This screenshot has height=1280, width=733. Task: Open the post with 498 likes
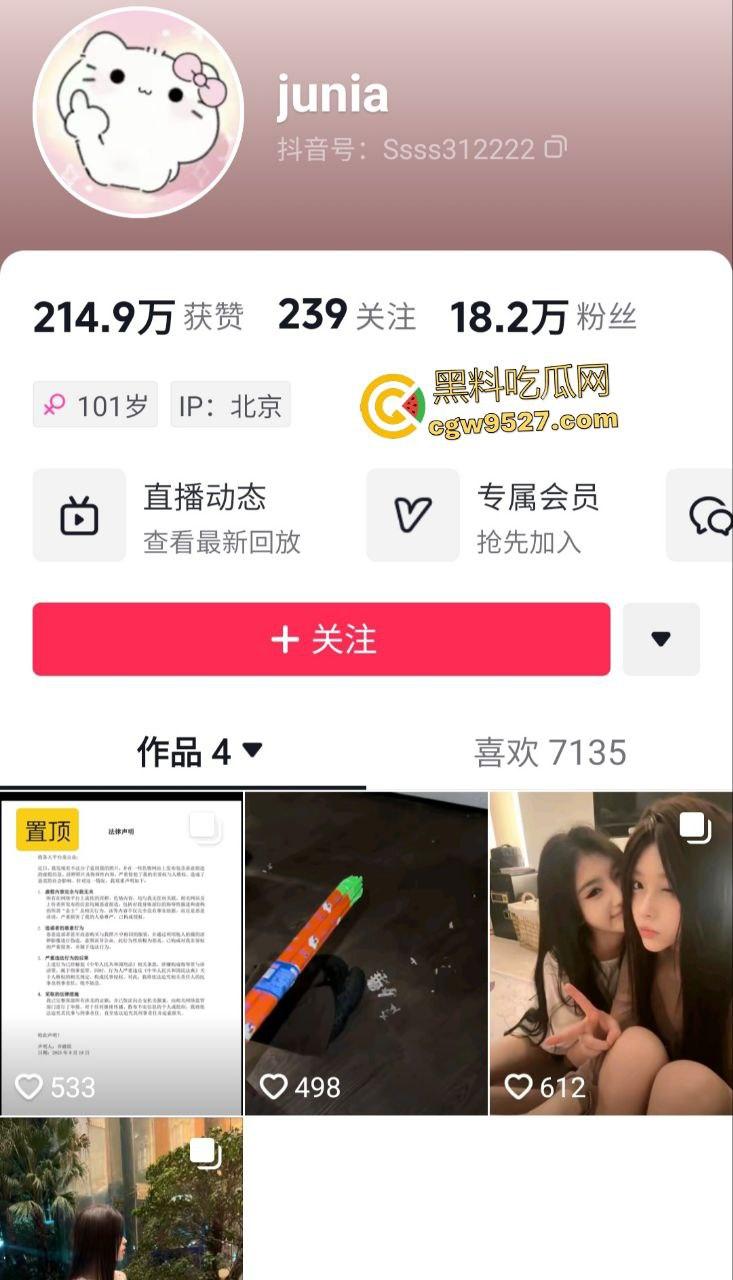(x=366, y=953)
